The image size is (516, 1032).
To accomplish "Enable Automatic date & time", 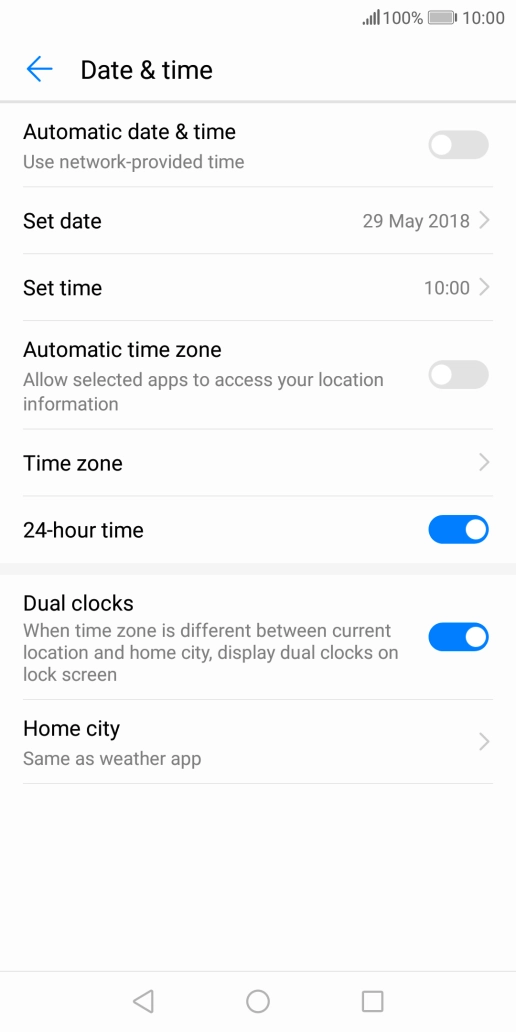I will [x=458, y=145].
